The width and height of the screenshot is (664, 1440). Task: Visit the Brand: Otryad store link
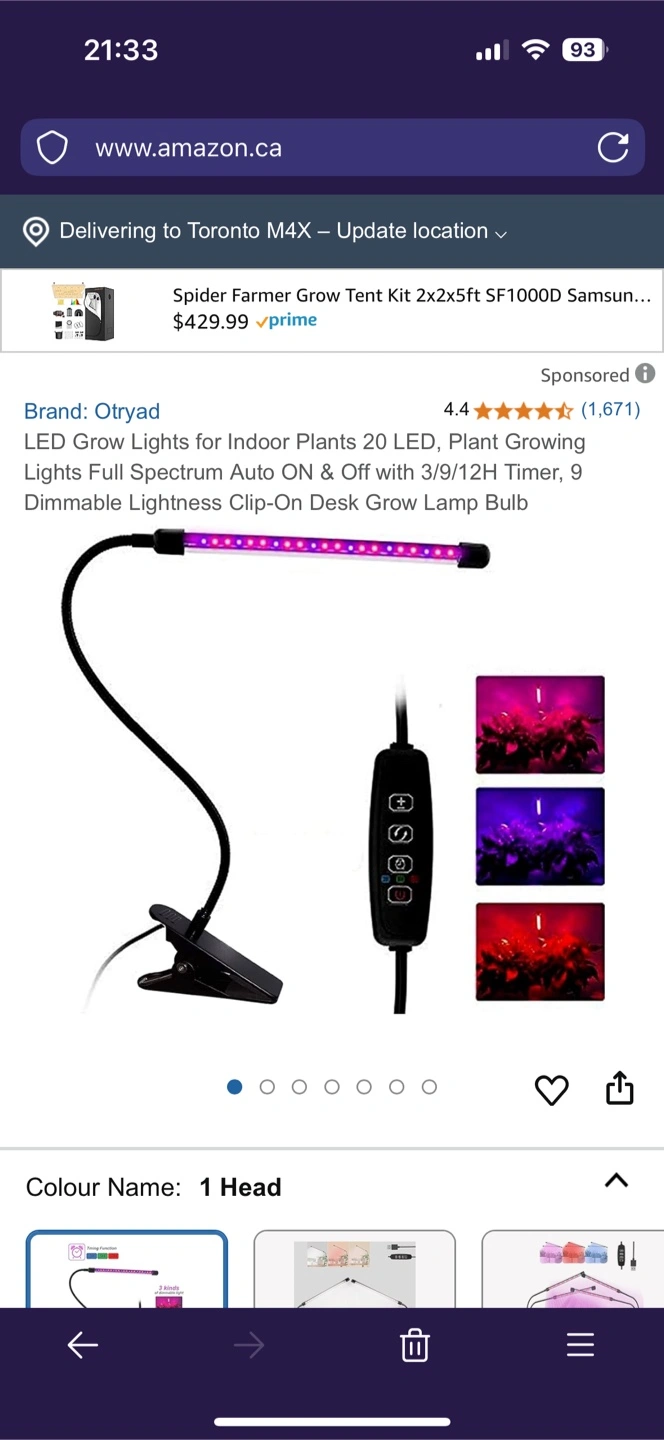92,411
